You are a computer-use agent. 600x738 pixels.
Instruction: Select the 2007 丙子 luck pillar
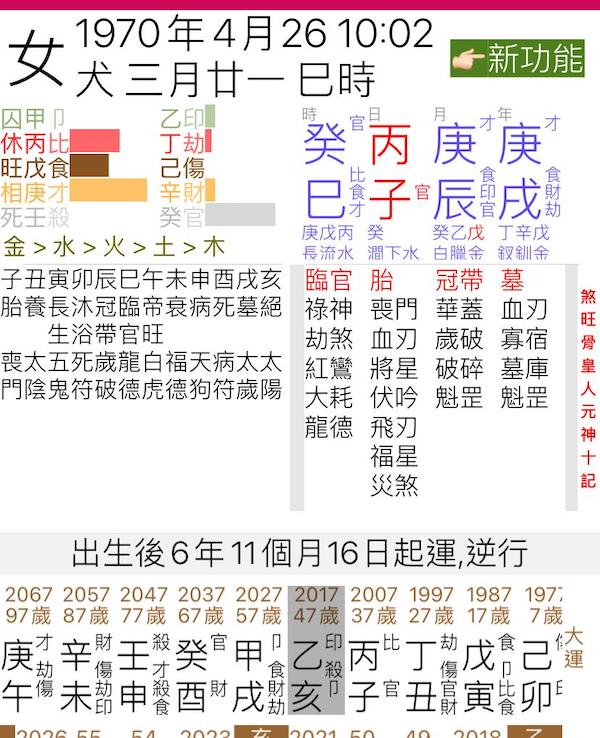tap(373, 651)
